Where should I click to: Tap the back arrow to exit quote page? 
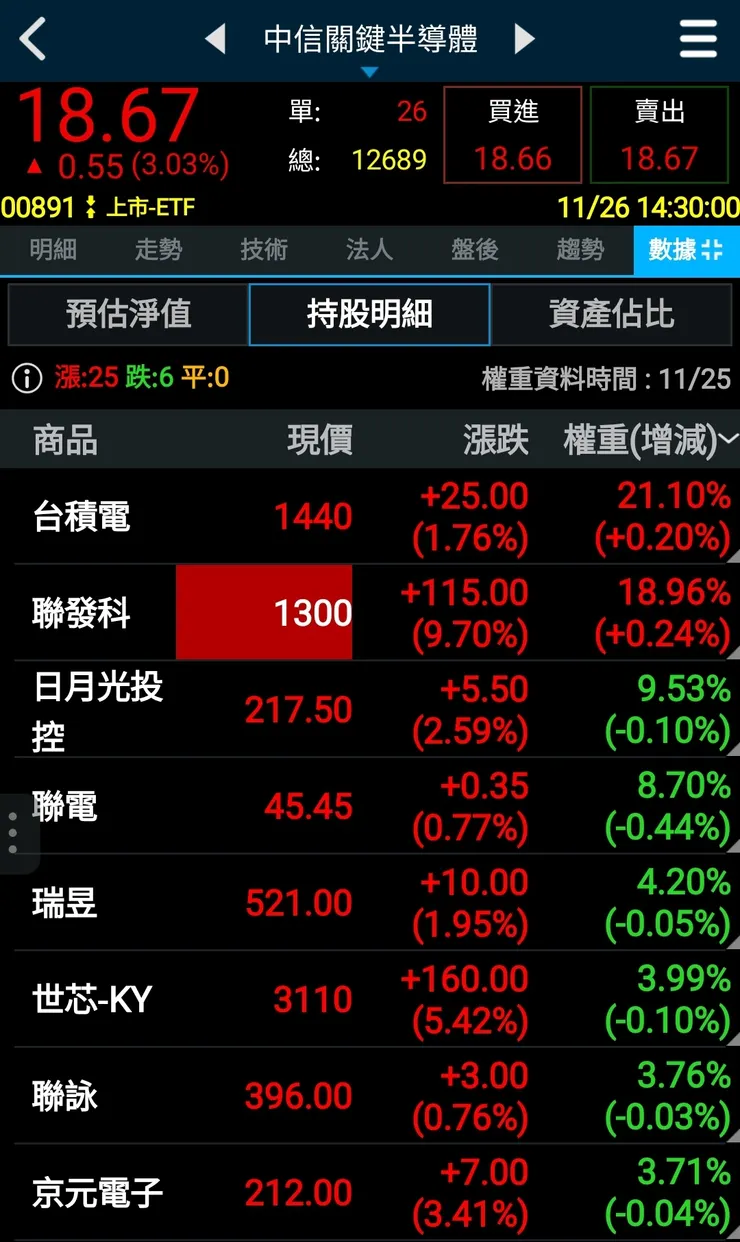tap(33, 38)
